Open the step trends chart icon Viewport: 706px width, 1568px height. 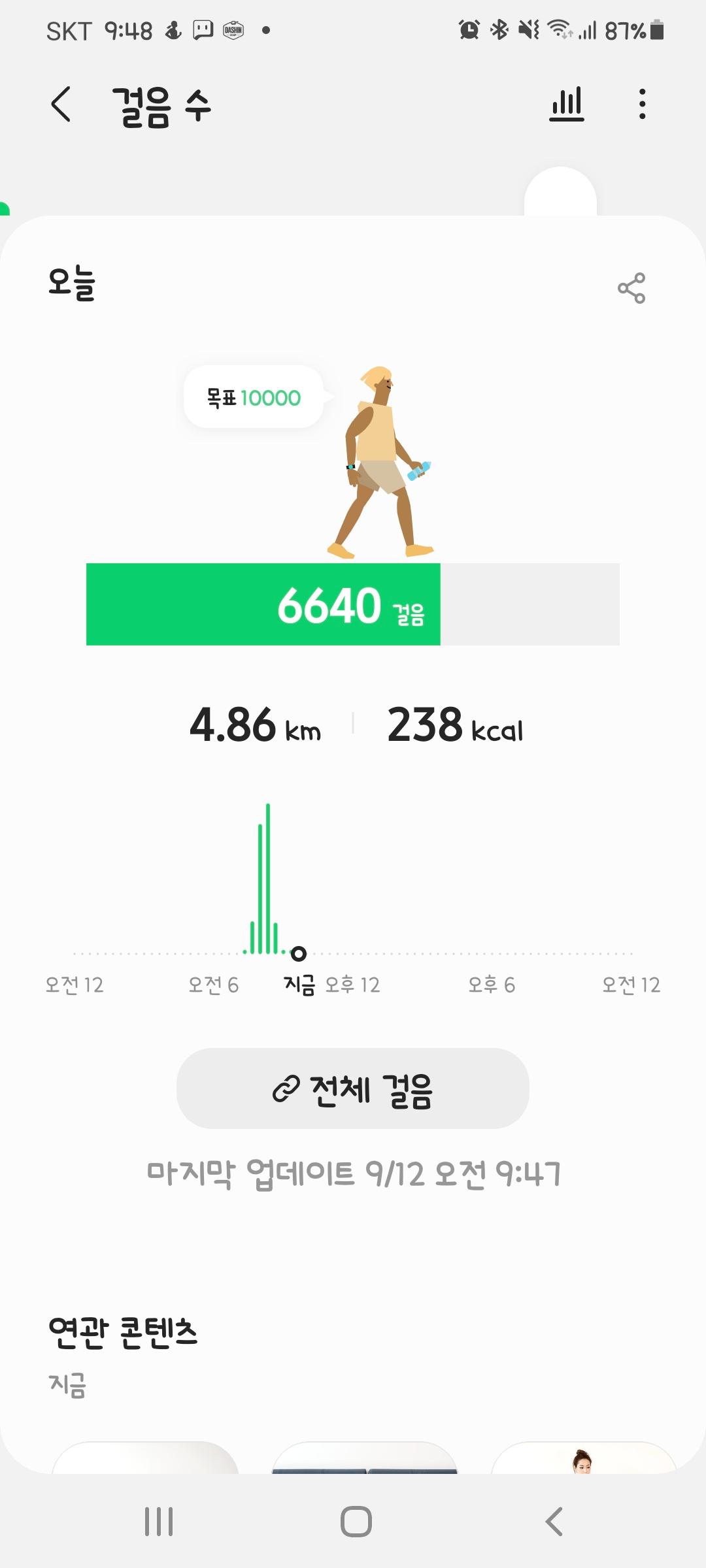[566, 105]
